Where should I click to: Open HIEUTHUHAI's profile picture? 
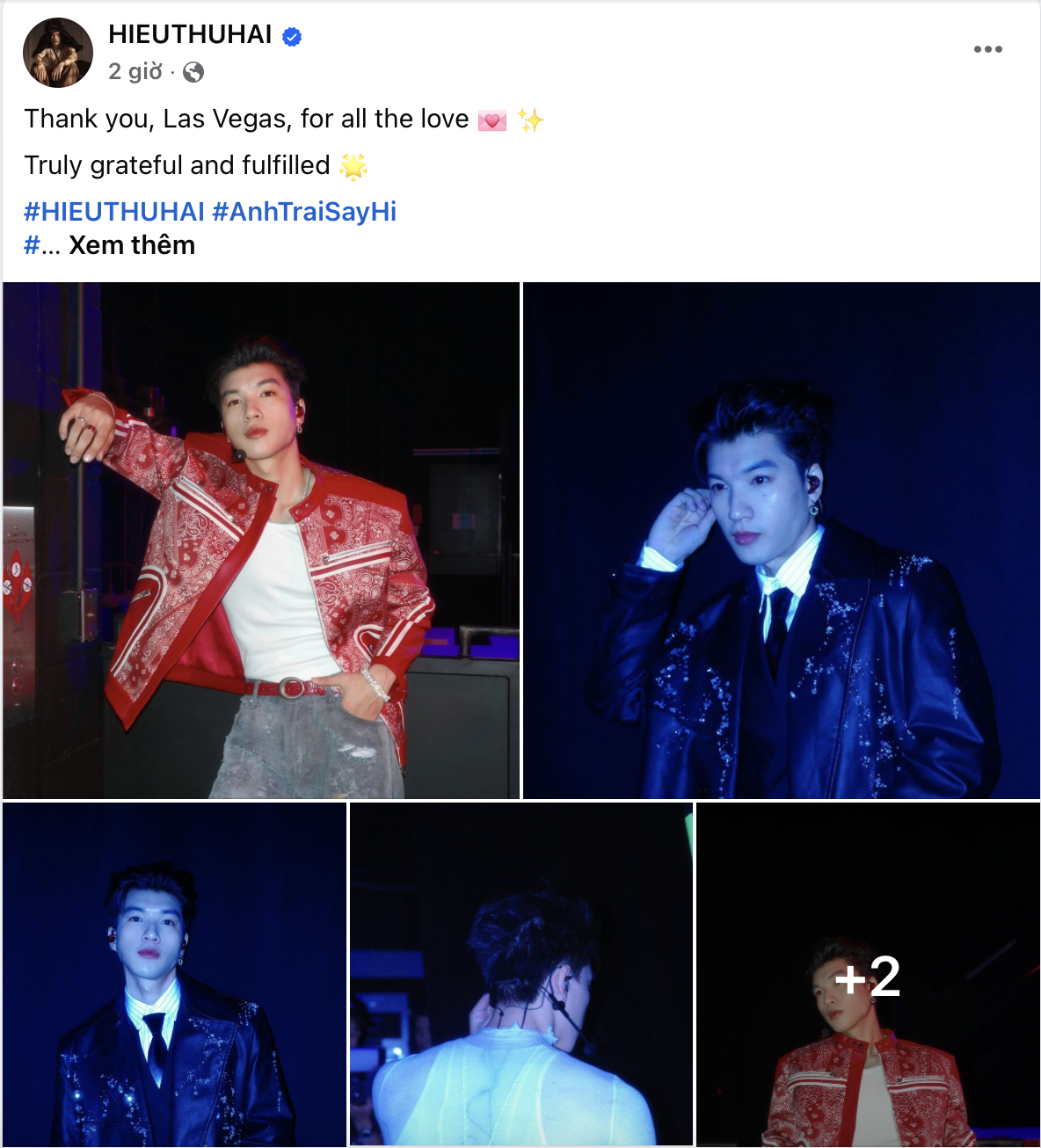[x=58, y=53]
